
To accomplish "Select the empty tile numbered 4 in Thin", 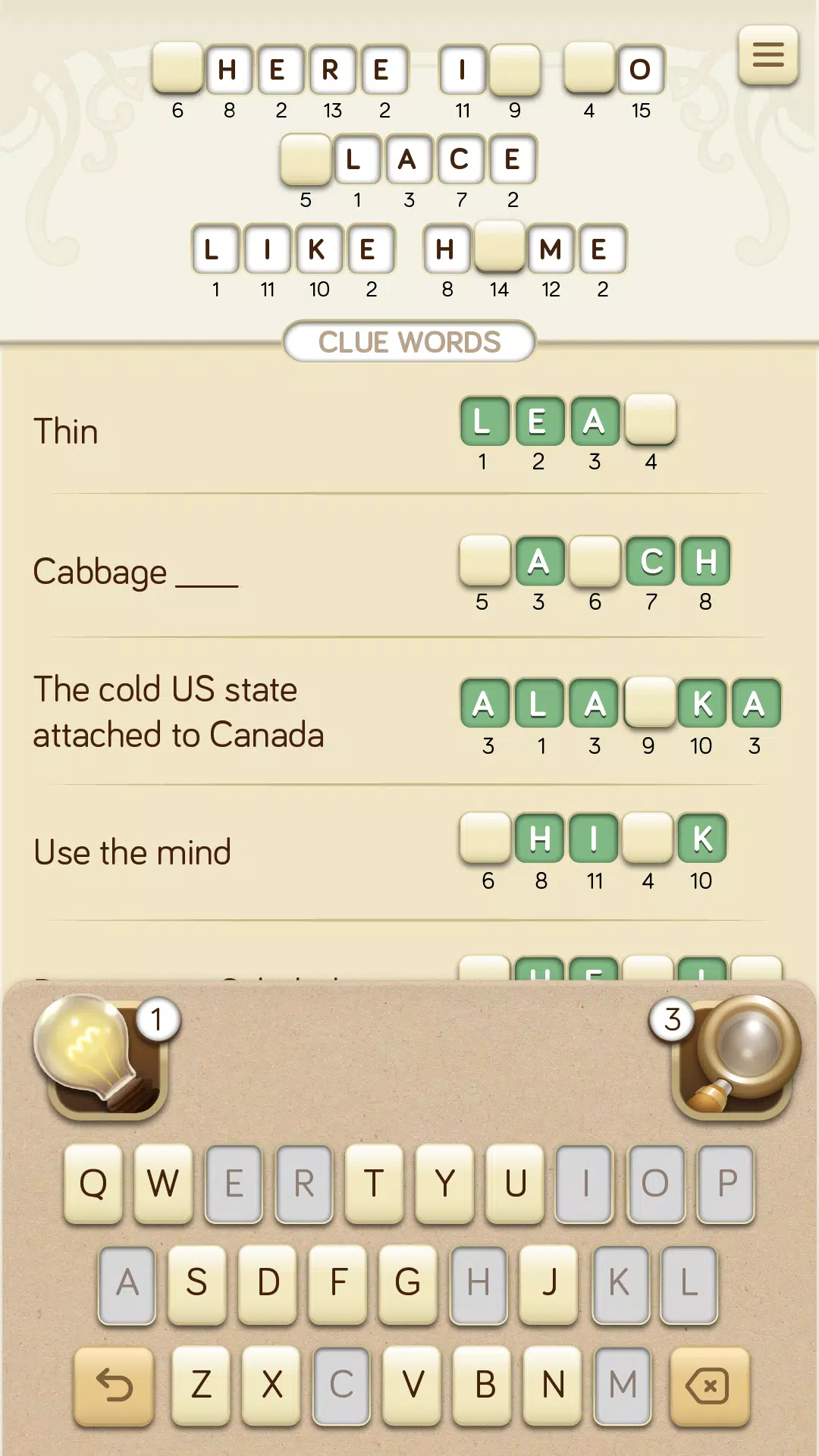I will pyautogui.click(x=651, y=419).
